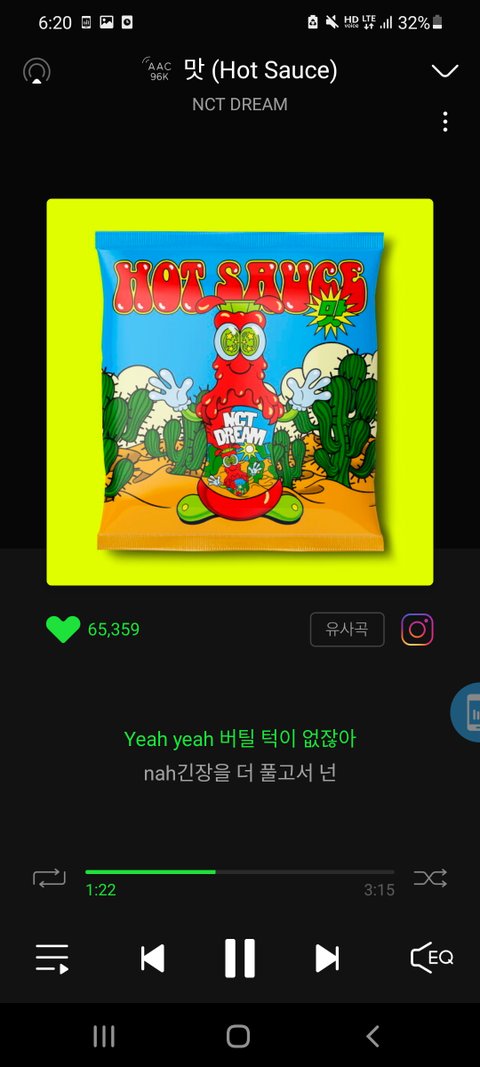The width and height of the screenshot is (480, 1067).
Task: Seek using the playback progress bar
Action: coord(240,872)
